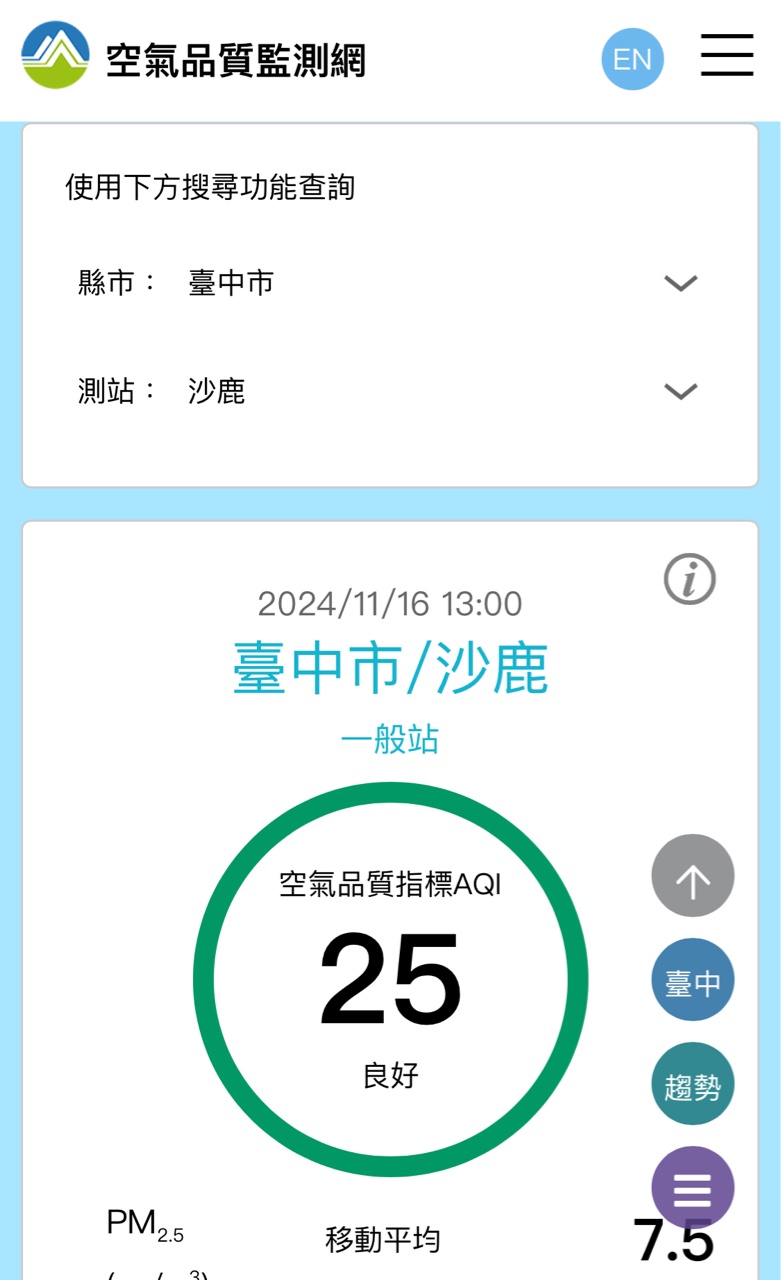
Task: Open the 趨勢 trend floating button
Action: point(692,1084)
